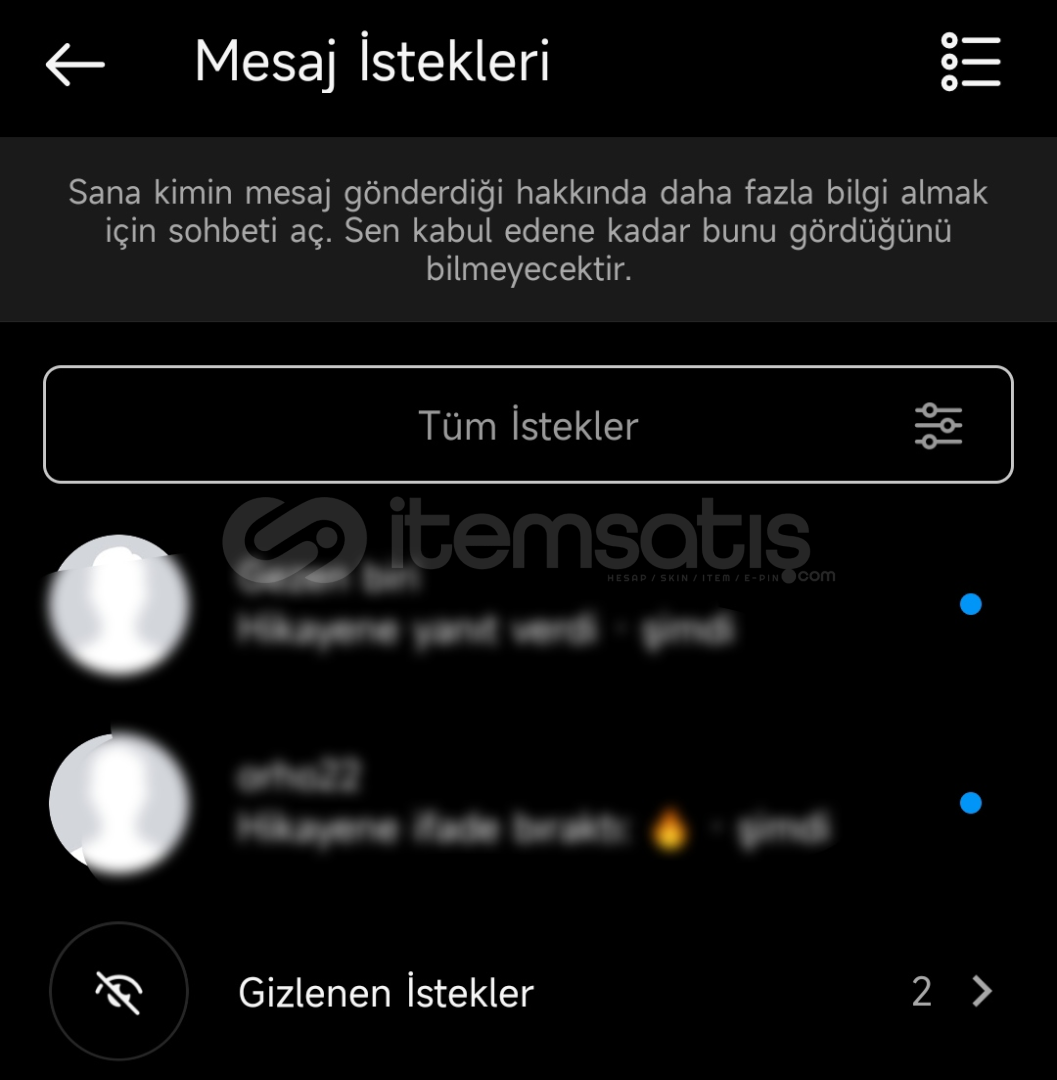Screen dimensions: 1057x1080
Task: Open the list selection icon
Action: 969,63
